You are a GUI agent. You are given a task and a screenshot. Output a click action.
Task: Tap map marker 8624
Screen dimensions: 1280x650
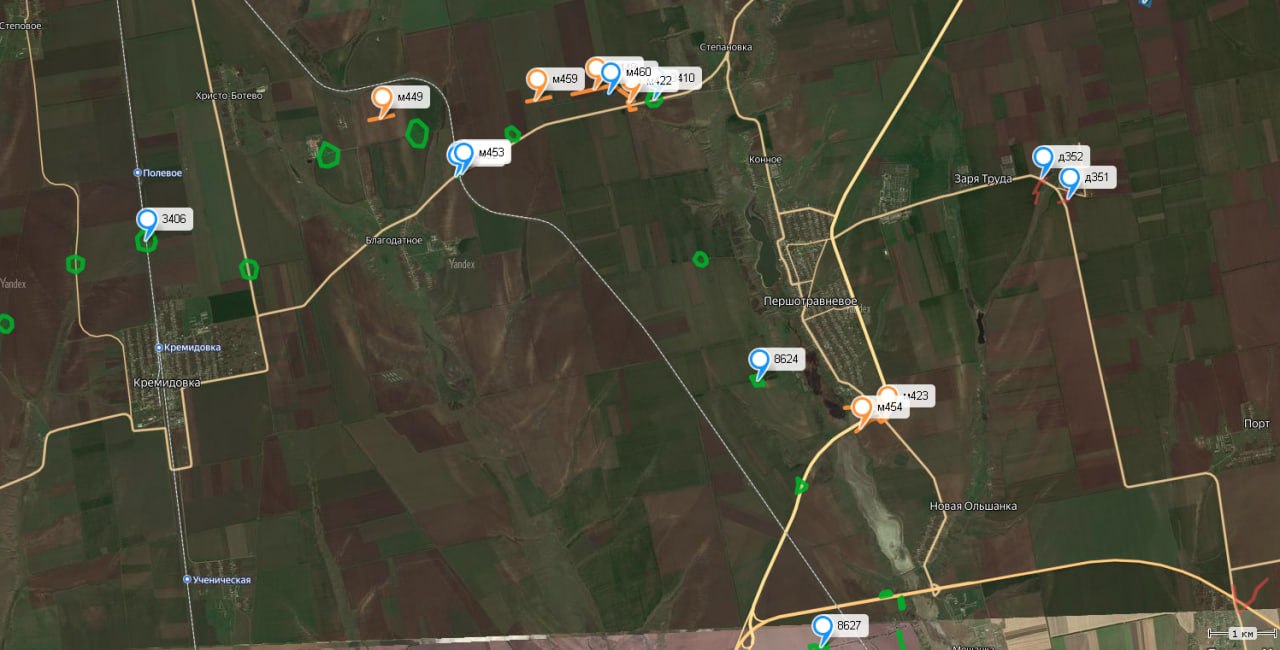760,360
